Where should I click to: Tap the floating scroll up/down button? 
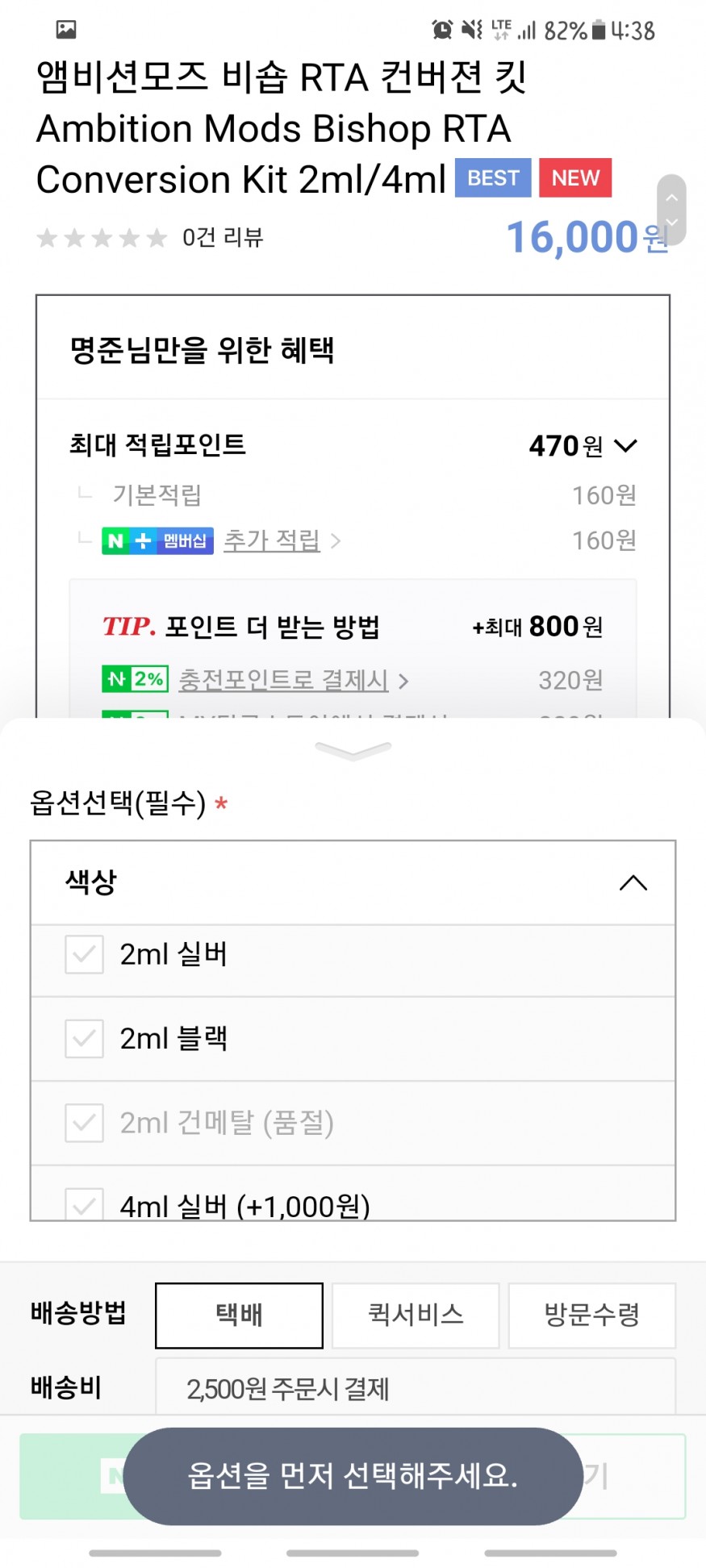671,209
